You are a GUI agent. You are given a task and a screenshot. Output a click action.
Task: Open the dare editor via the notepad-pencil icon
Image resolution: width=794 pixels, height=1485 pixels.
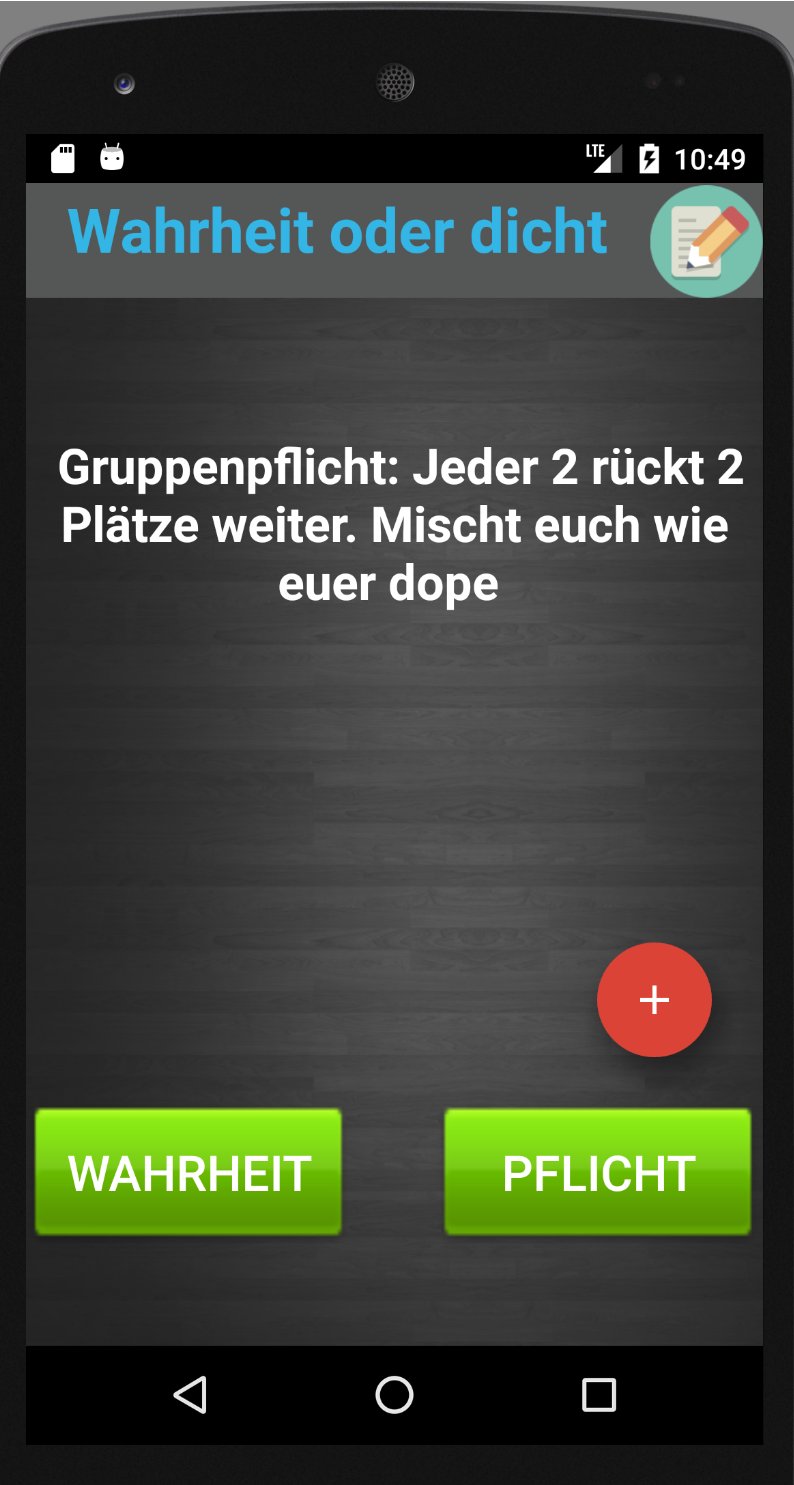pyautogui.click(x=706, y=240)
